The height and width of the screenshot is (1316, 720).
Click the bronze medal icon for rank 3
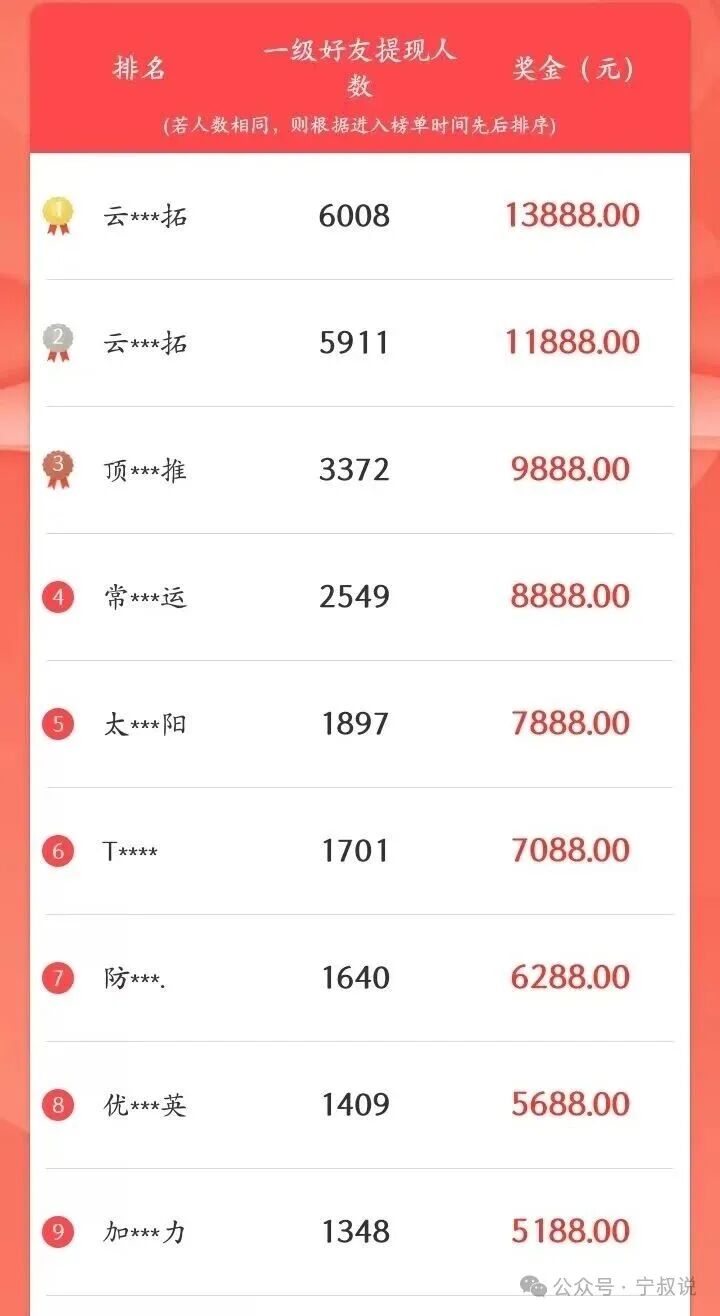click(57, 469)
